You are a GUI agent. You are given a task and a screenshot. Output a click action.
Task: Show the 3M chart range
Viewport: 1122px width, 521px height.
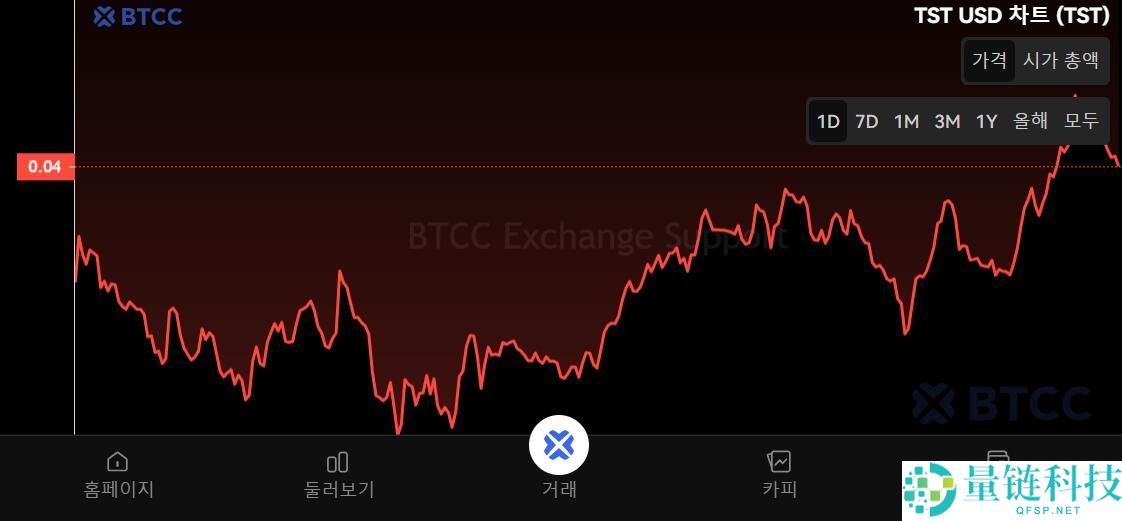pyautogui.click(x=947, y=121)
